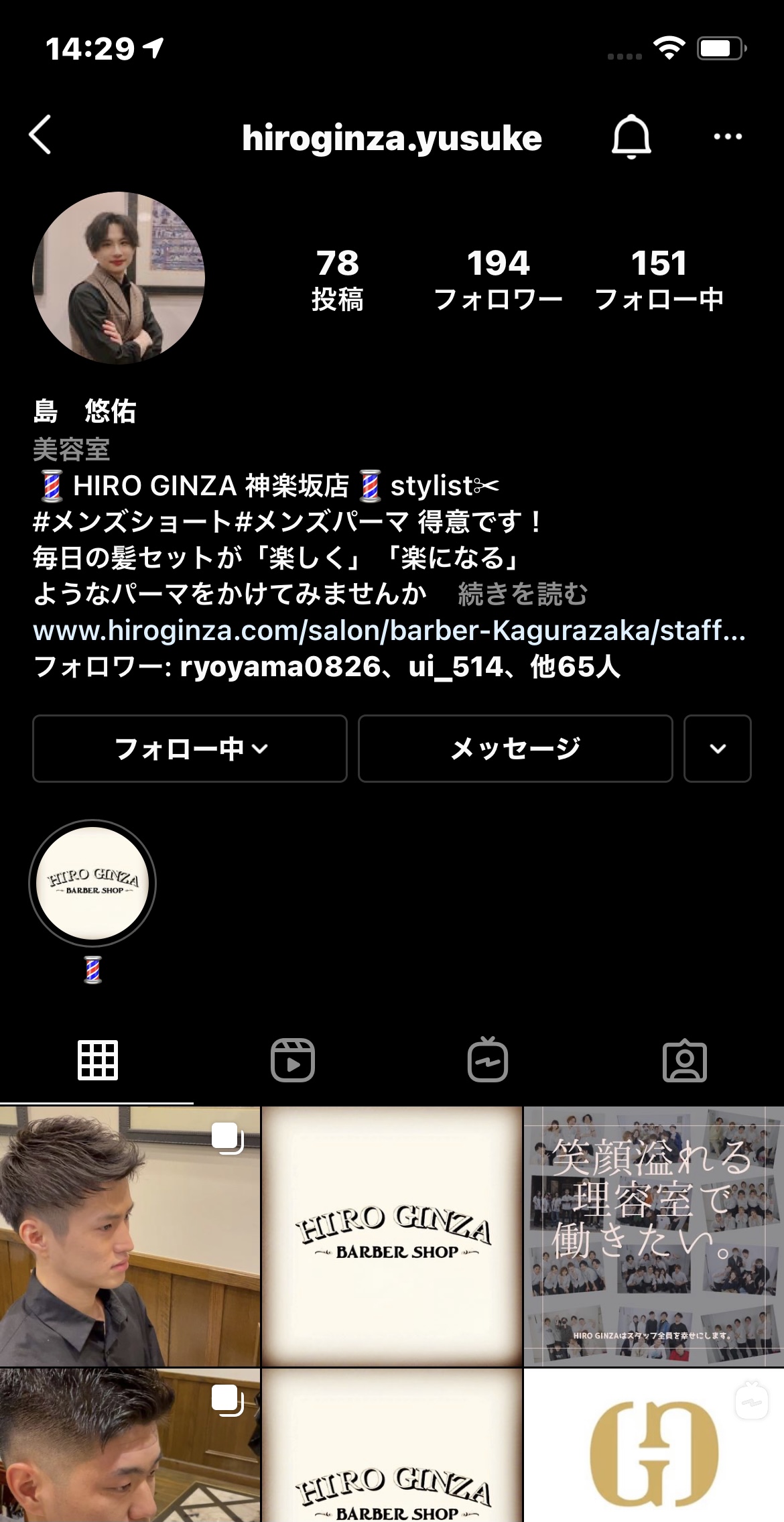This screenshot has width=784, height=1522.
Task: Open the 笑顔溢れる理容室で働きたい post
Action: (653, 1236)
